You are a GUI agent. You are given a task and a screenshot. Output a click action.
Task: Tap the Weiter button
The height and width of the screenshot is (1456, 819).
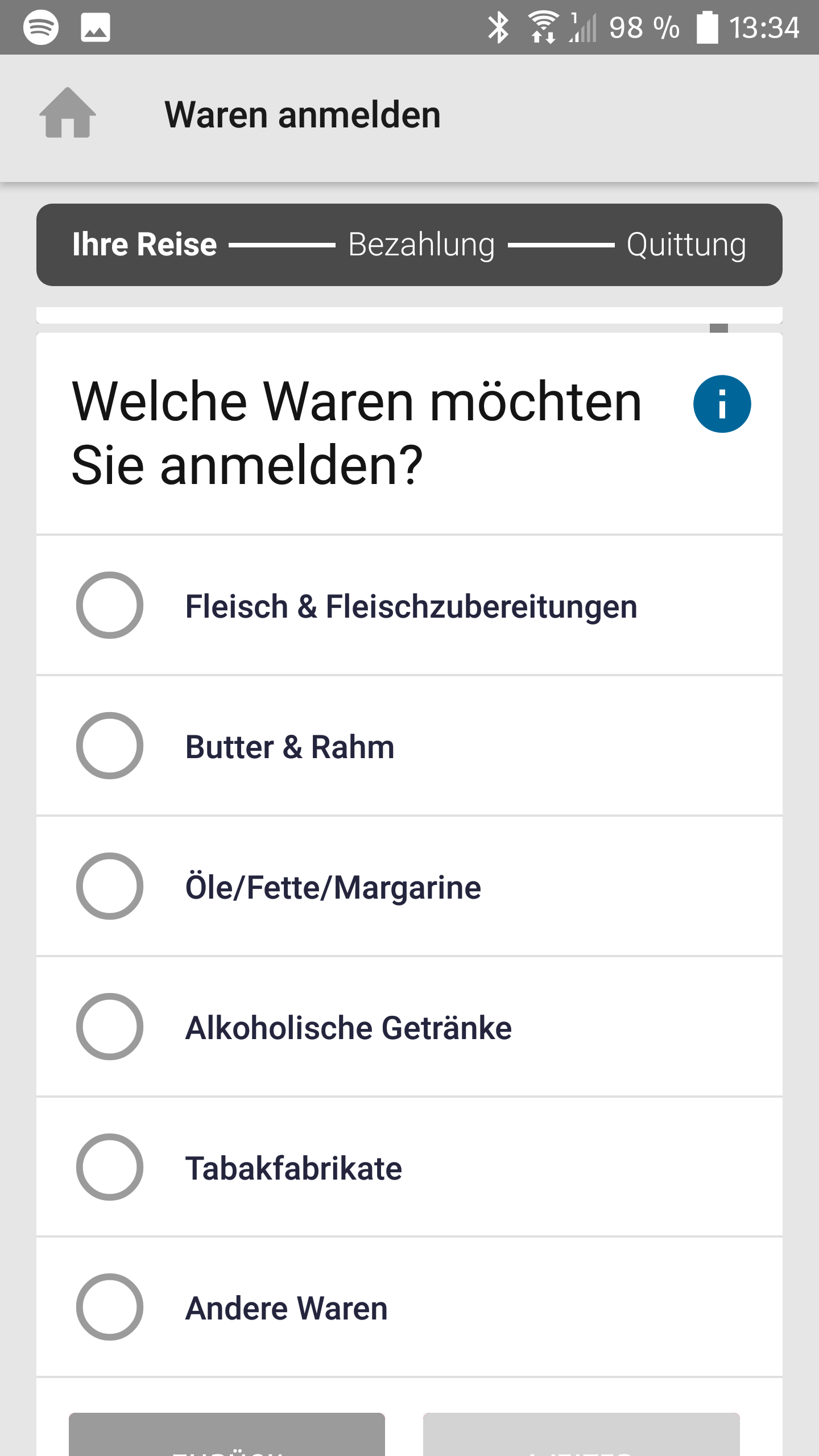tap(581, 1436)
